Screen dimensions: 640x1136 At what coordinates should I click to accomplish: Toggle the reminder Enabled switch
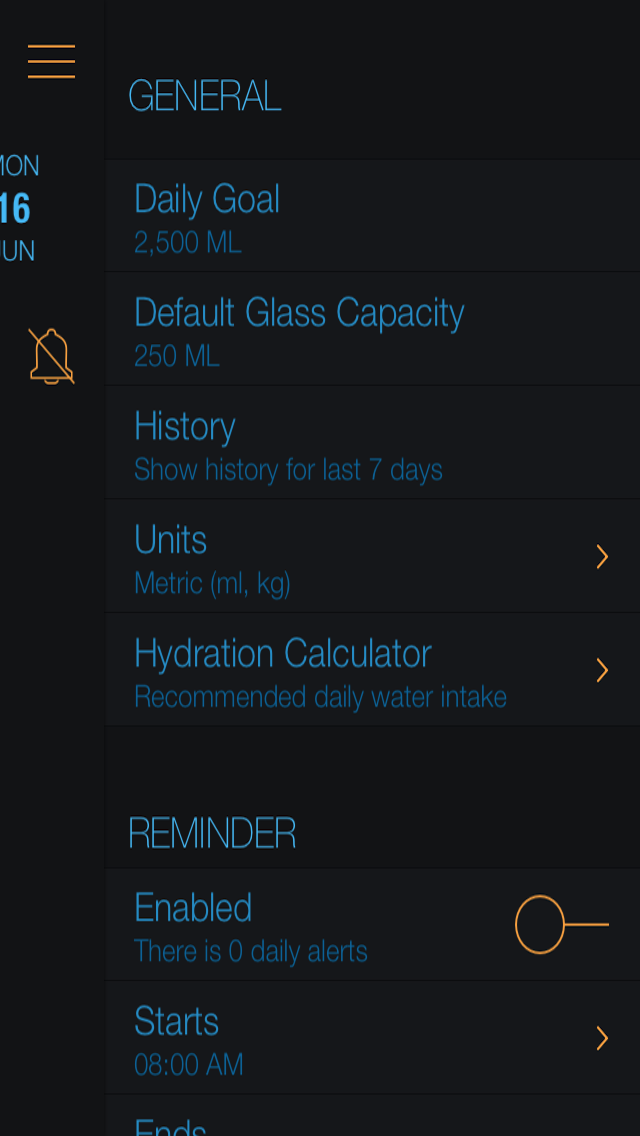562,924
